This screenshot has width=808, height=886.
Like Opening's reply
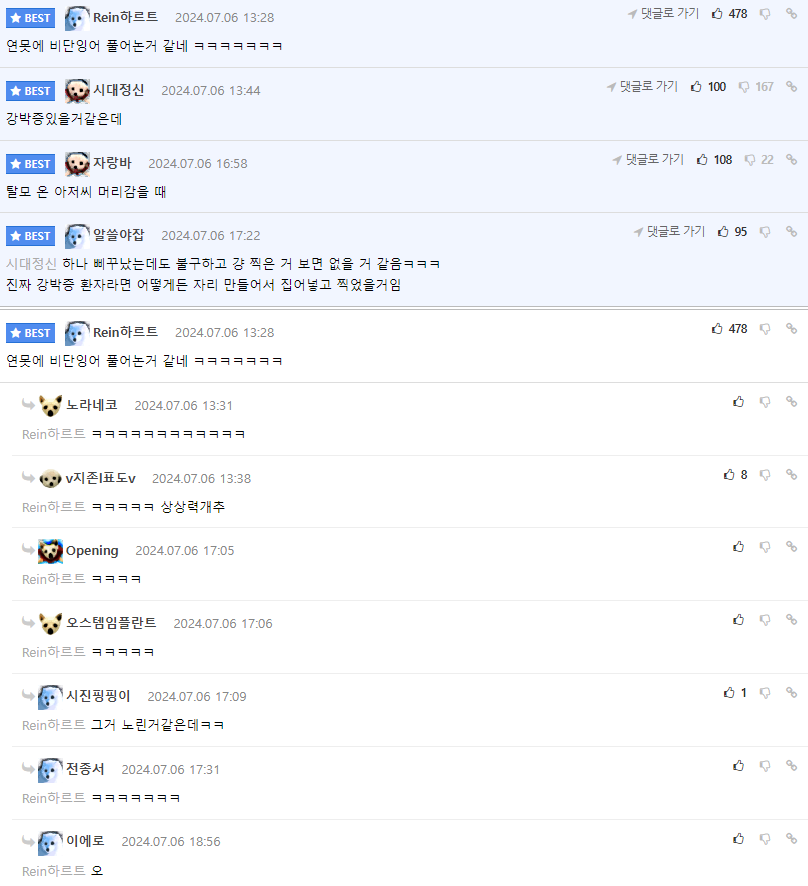pos(739,547)
